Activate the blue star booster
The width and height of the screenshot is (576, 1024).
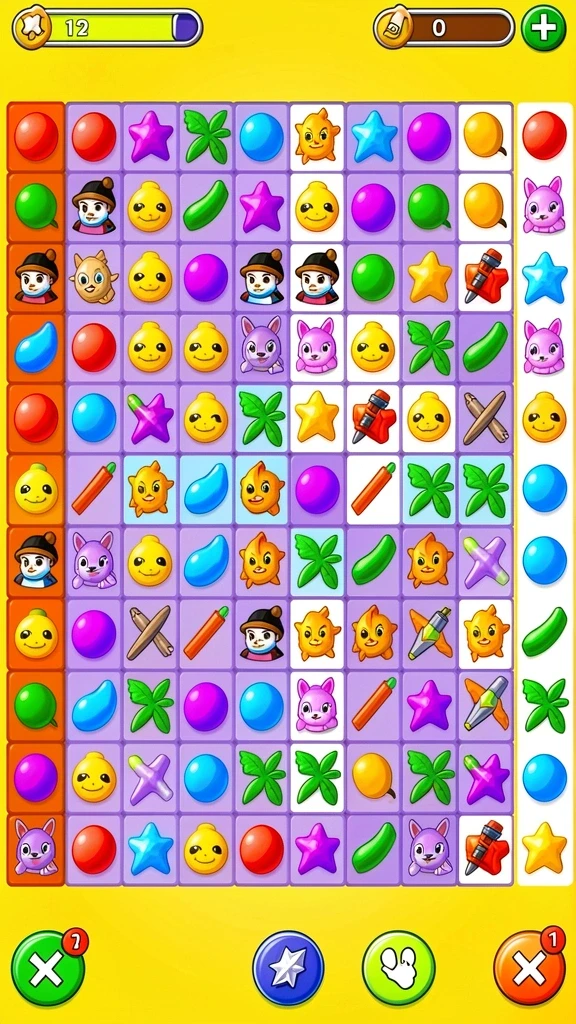288,968
